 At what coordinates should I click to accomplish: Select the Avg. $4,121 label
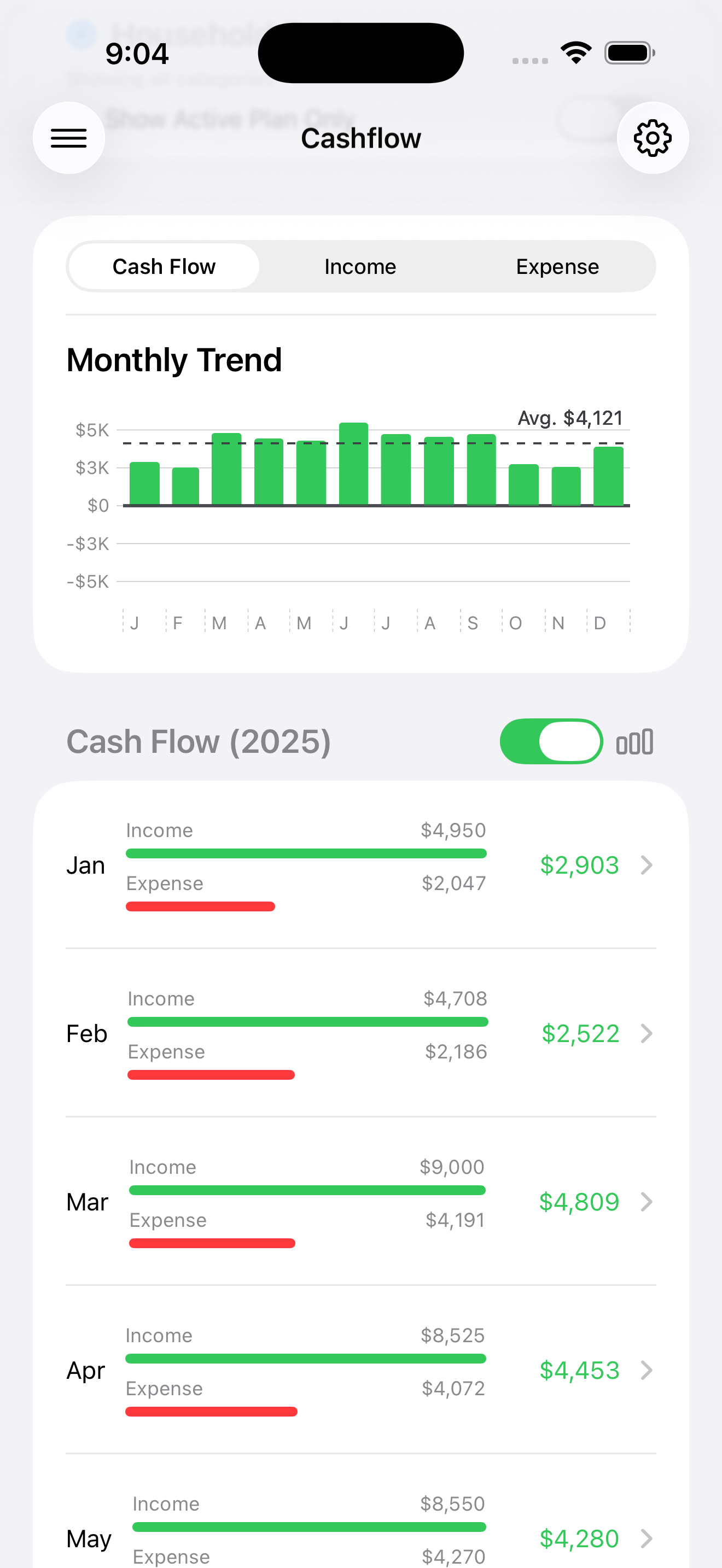click(x=570, y=418)
